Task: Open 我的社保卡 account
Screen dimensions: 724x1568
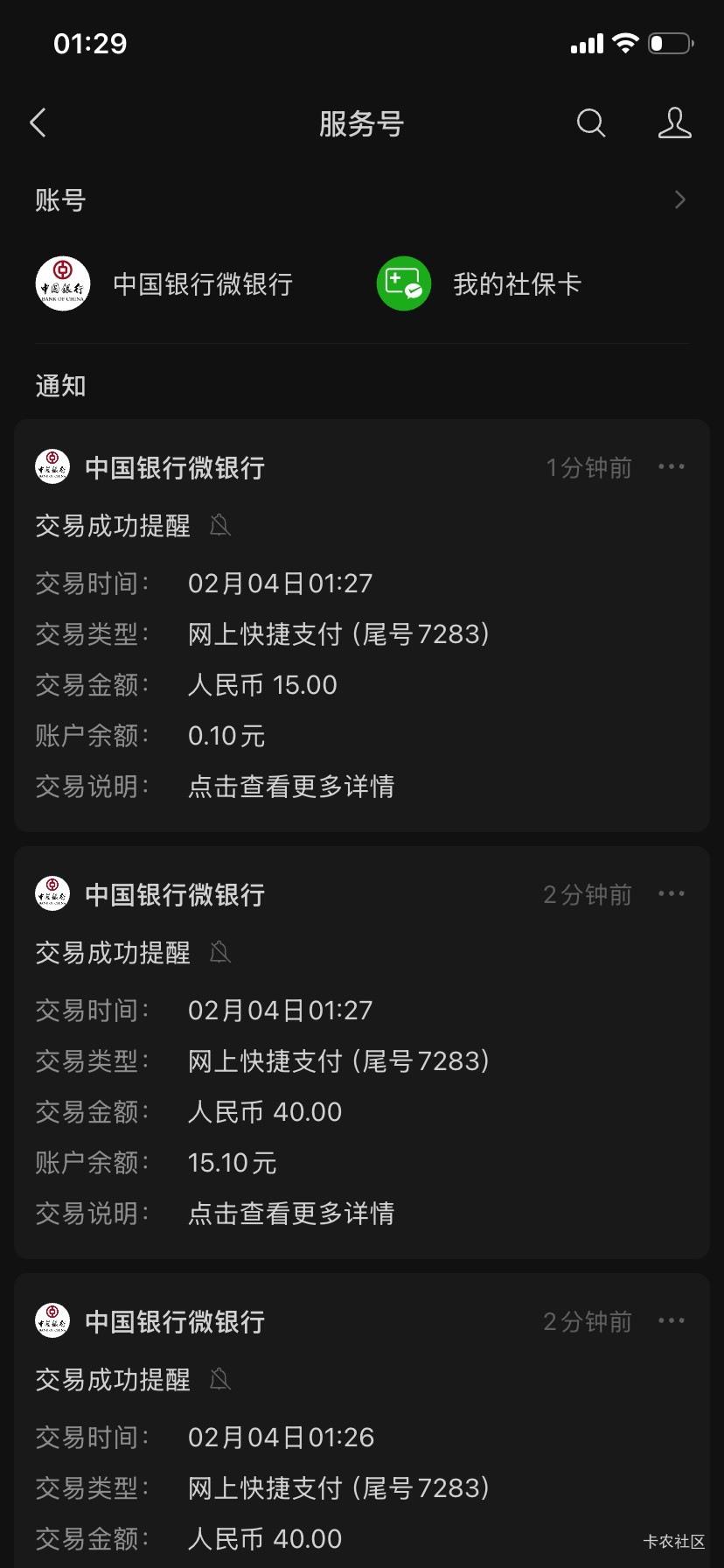Action: (x=479, y=284)
